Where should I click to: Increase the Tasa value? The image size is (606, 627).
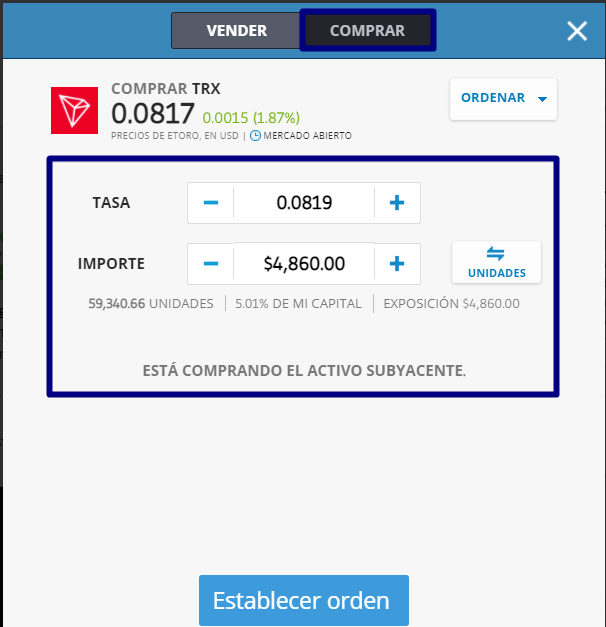[397, 203]
